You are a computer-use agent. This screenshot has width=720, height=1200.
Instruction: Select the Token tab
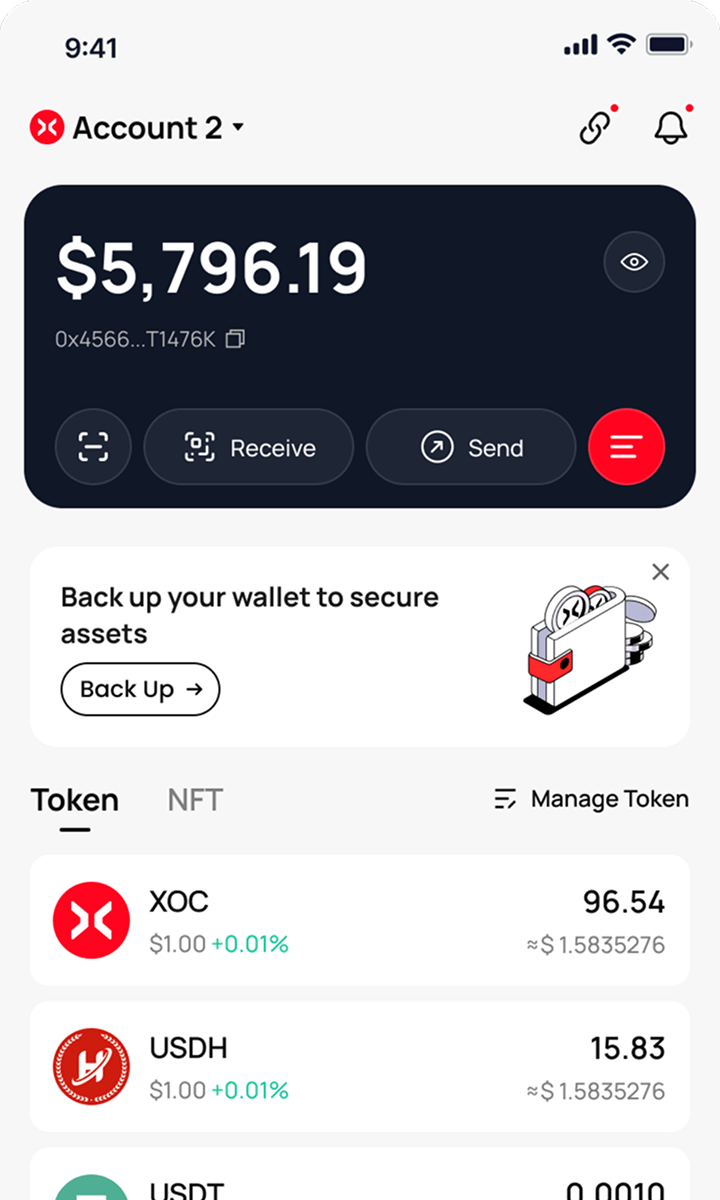click(x=75, y=800)
